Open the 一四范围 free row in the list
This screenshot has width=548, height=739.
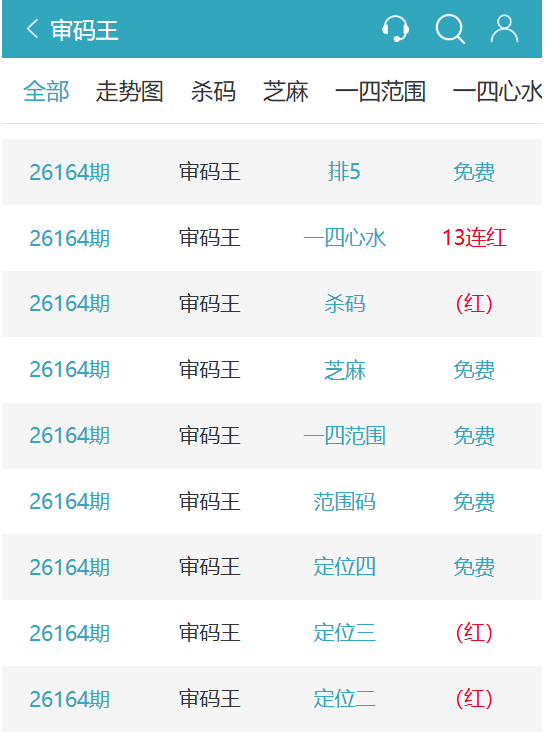click(272, 436)
